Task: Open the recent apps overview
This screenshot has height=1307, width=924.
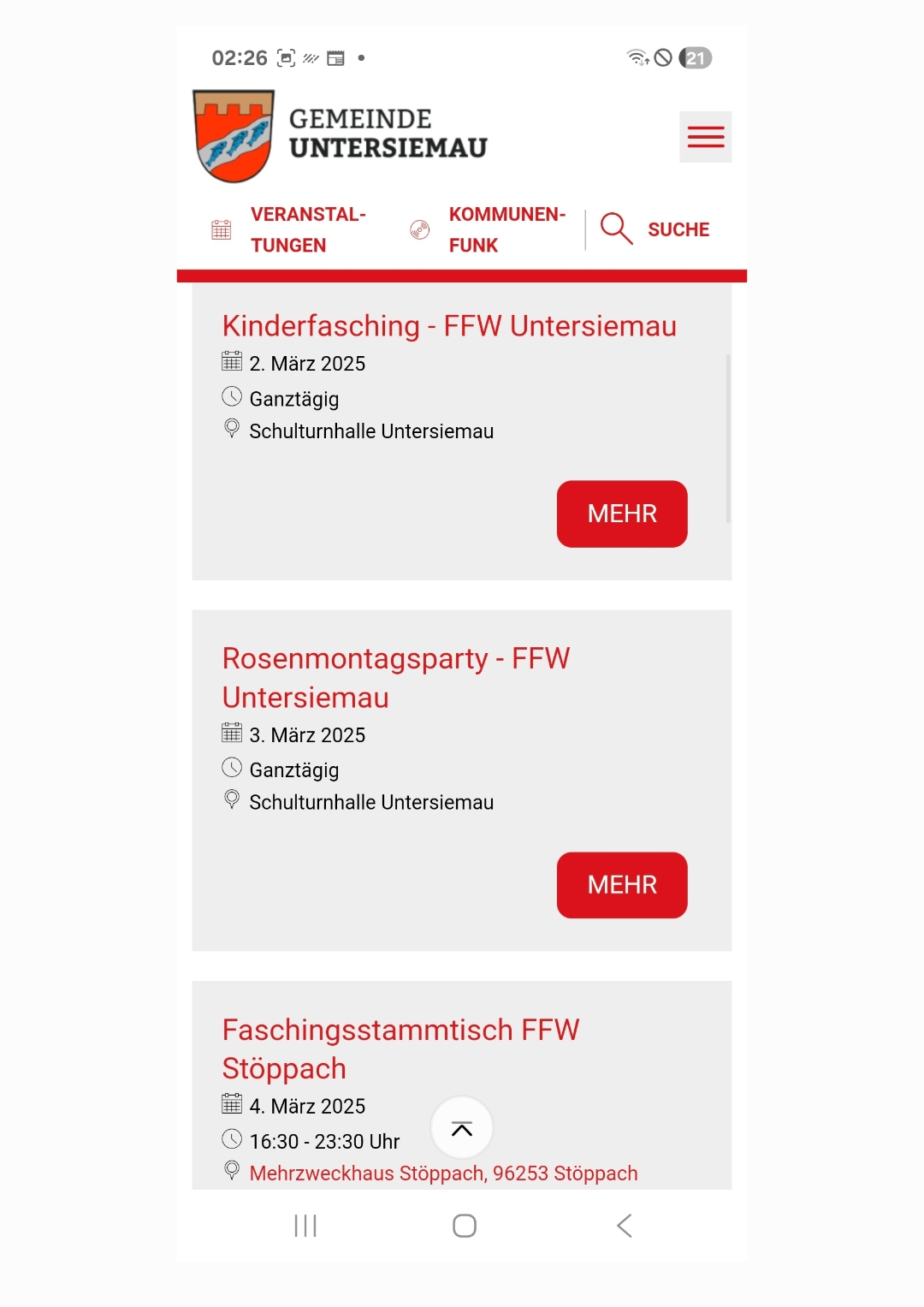Action: 305,1226
